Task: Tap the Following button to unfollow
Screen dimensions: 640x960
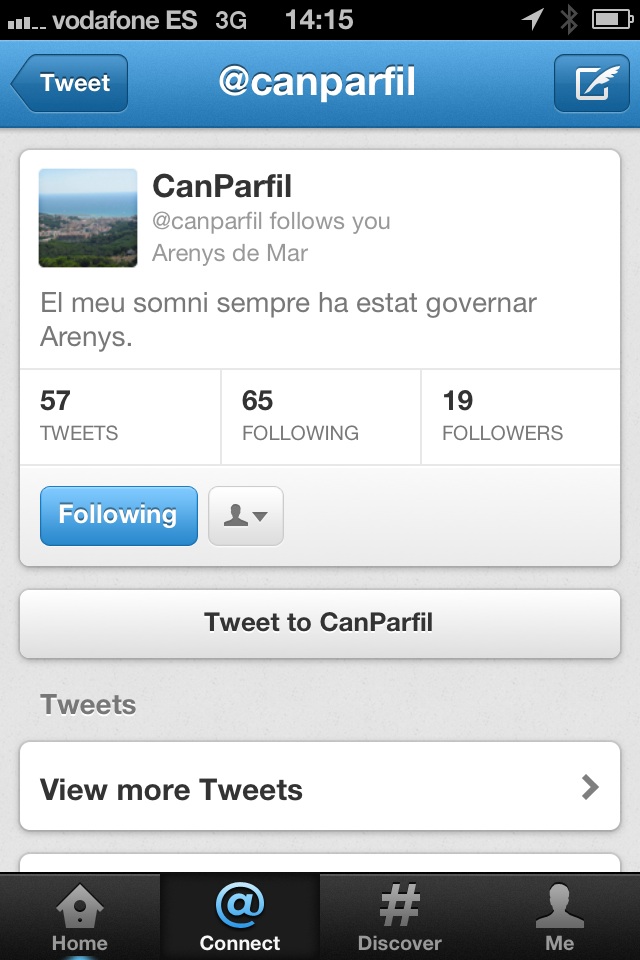Action: [x=118, y=515]
